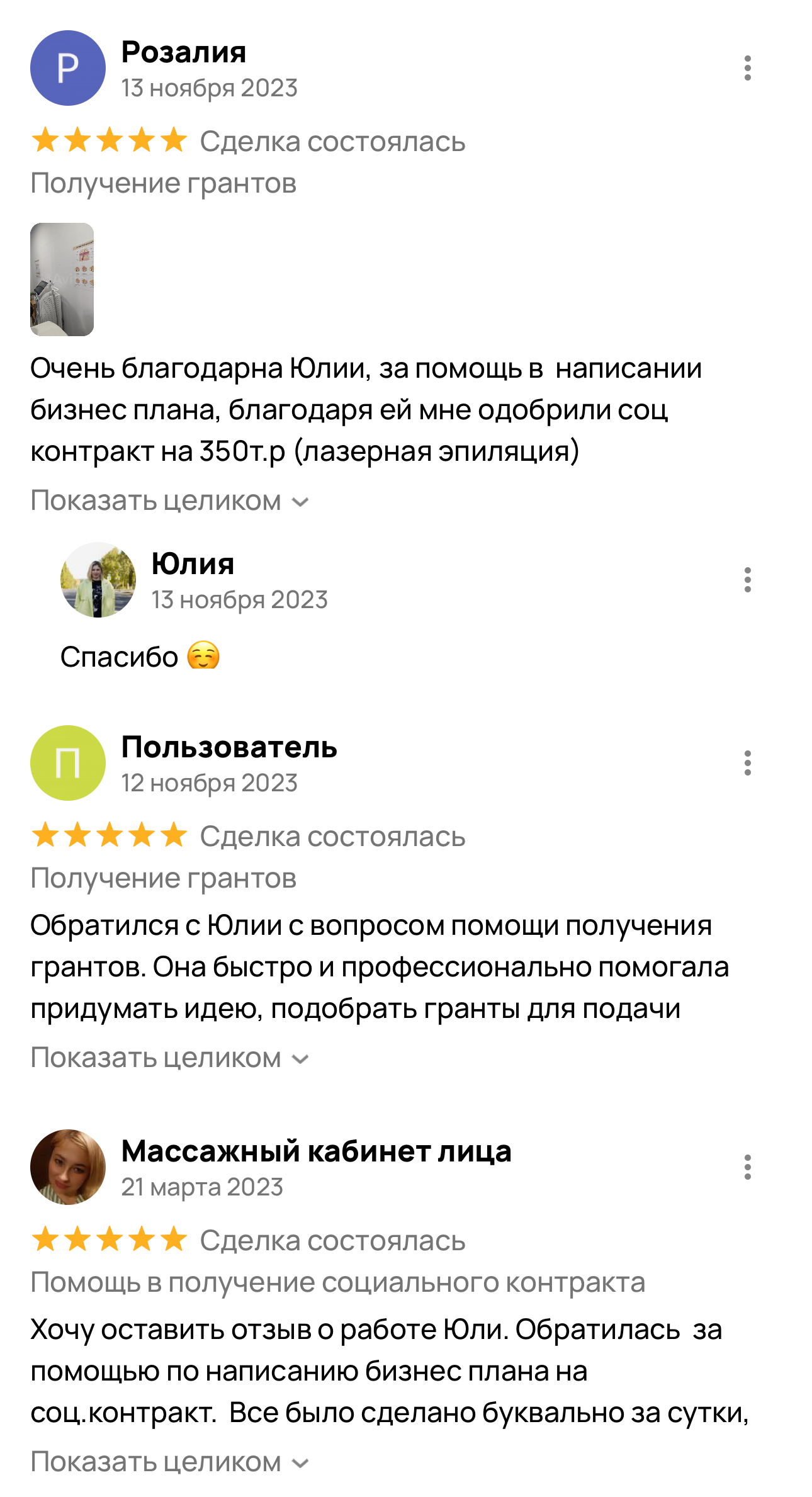
Task: Expand Массажный кабинет лица's review with Показать целиком
Action: click(170, 1462)
